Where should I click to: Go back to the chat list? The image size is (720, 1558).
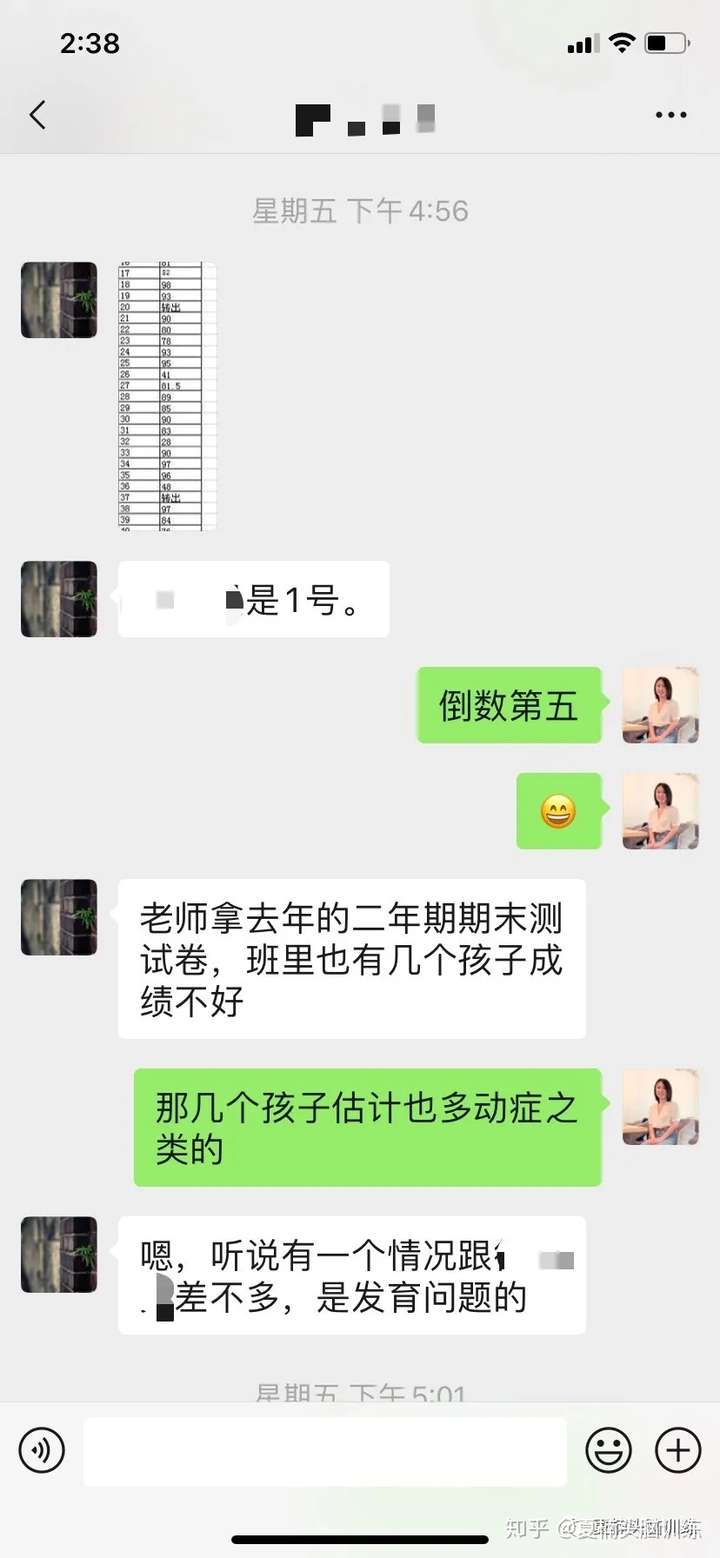(37, 116)
